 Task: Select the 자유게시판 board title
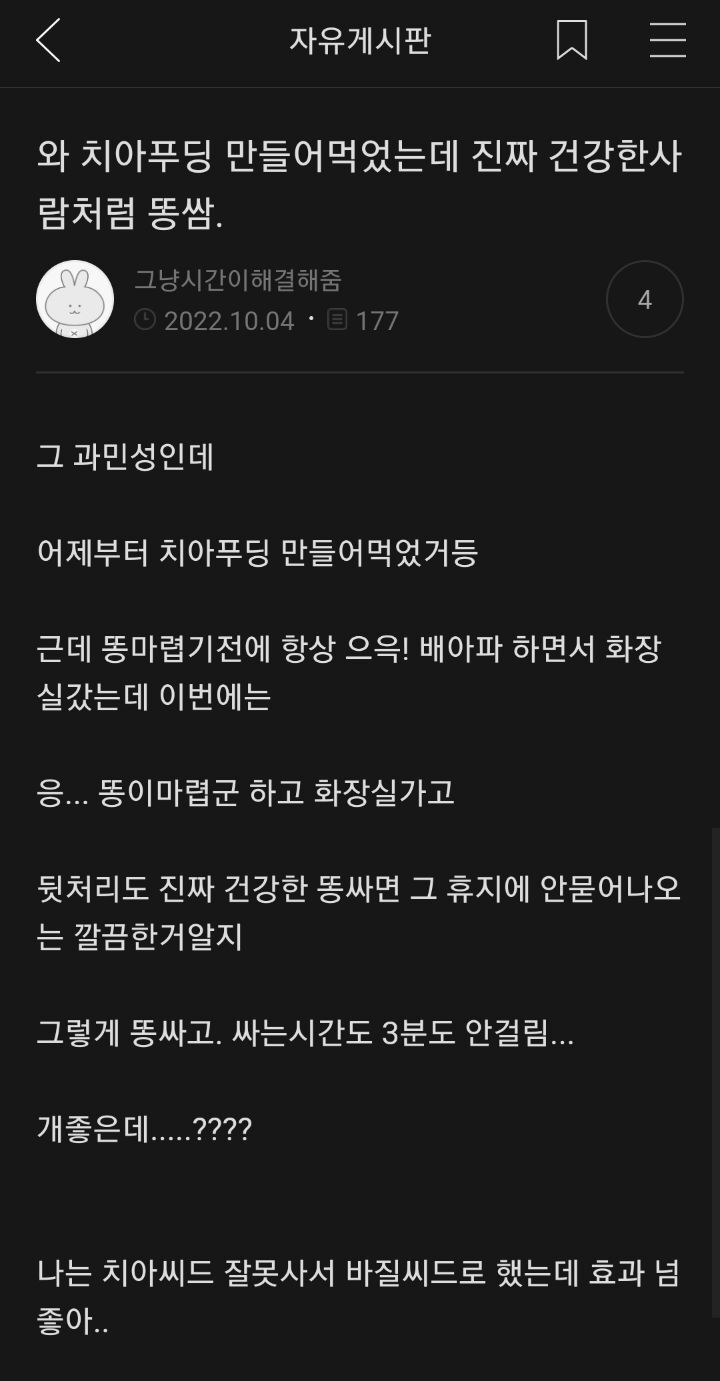point(360,37)
